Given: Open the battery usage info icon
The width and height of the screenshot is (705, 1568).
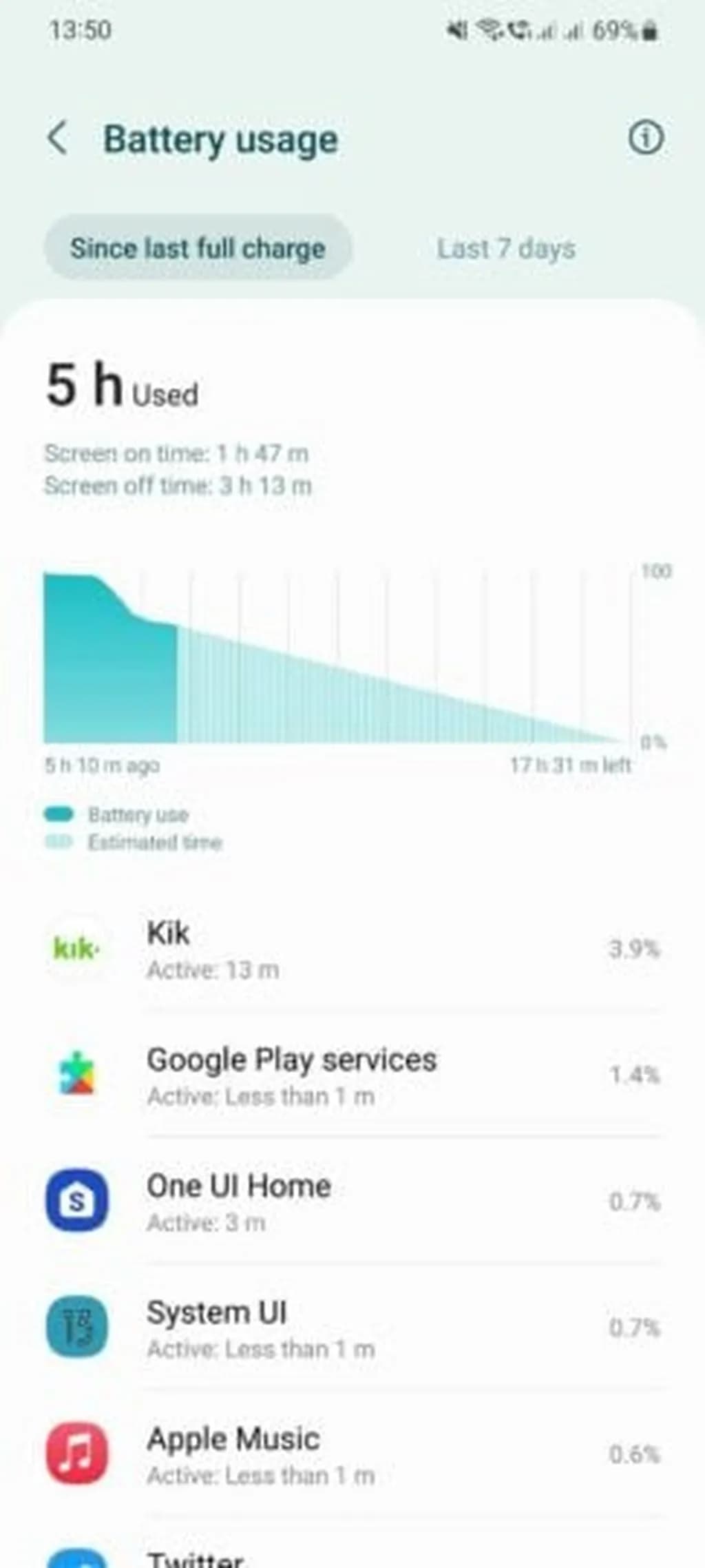Looking at the screenshot, I should point(645,138).
